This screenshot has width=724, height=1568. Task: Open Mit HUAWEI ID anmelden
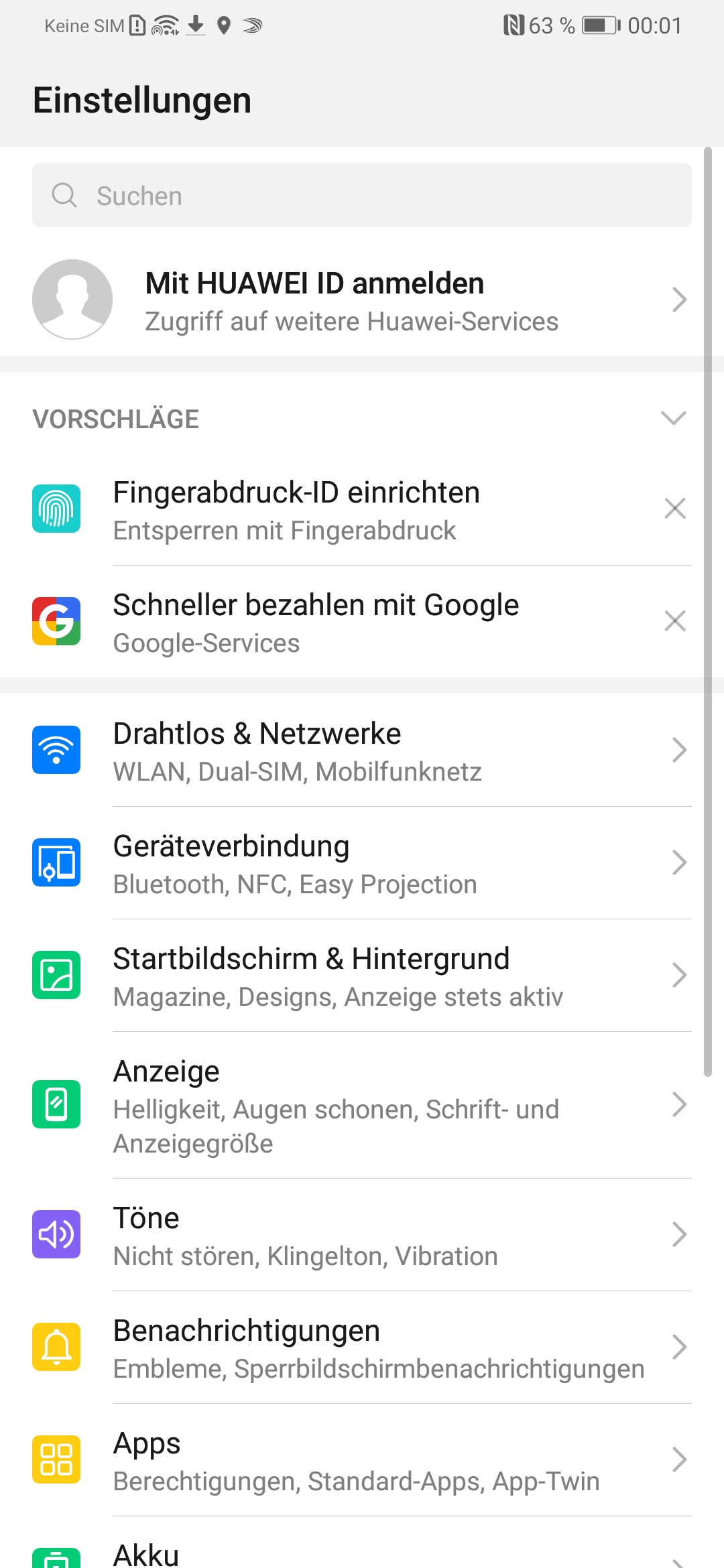(x=362, y=300)
